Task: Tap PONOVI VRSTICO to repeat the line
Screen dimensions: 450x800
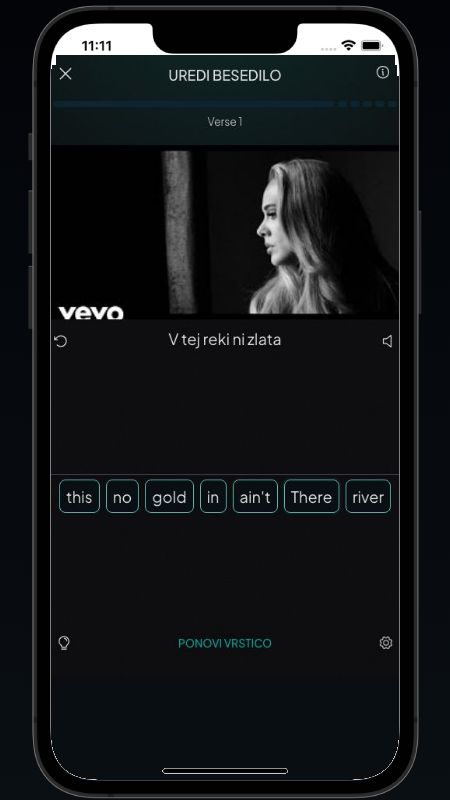Action: 224,643
